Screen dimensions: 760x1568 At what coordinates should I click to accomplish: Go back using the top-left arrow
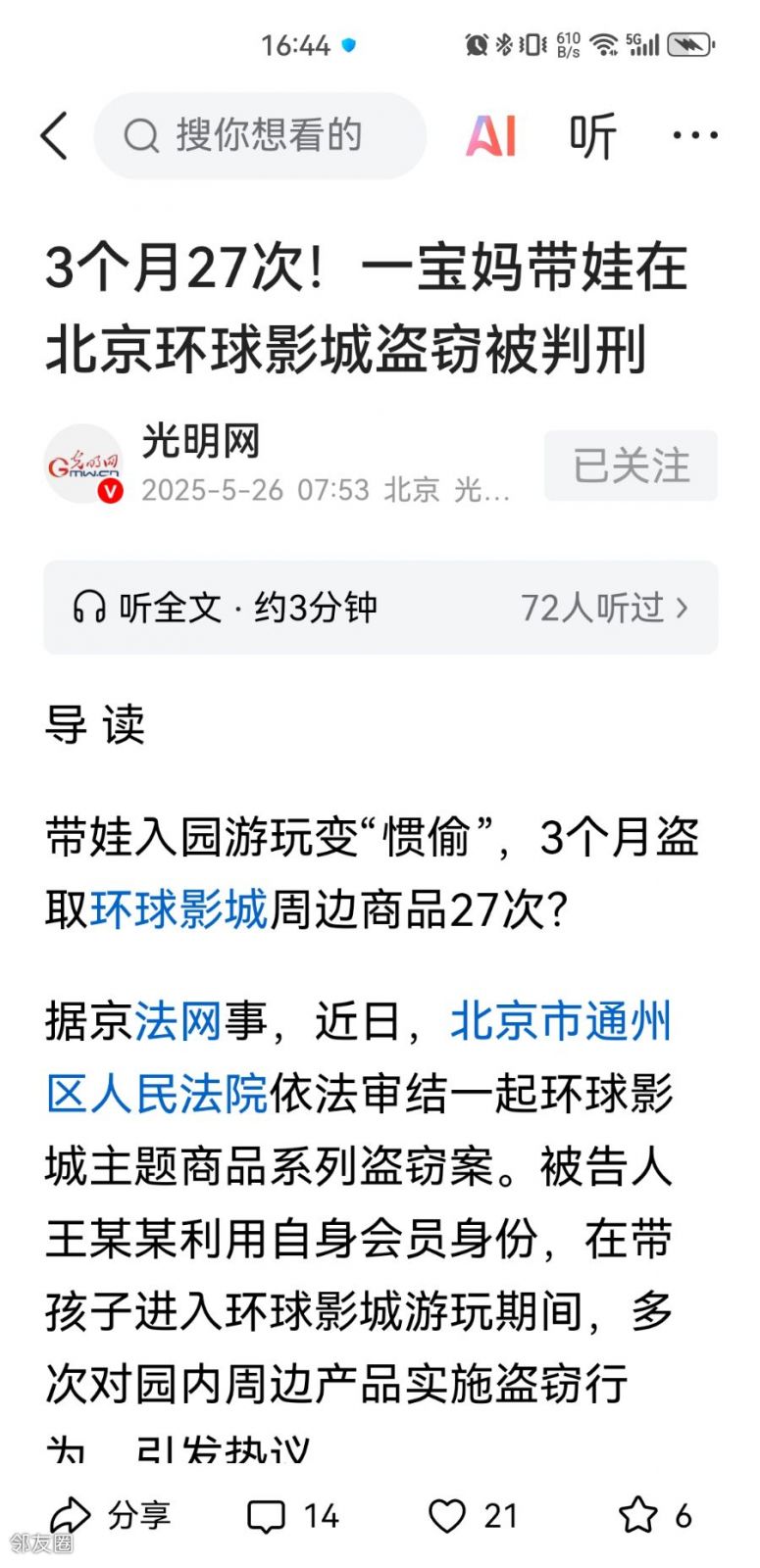(55, 135)
